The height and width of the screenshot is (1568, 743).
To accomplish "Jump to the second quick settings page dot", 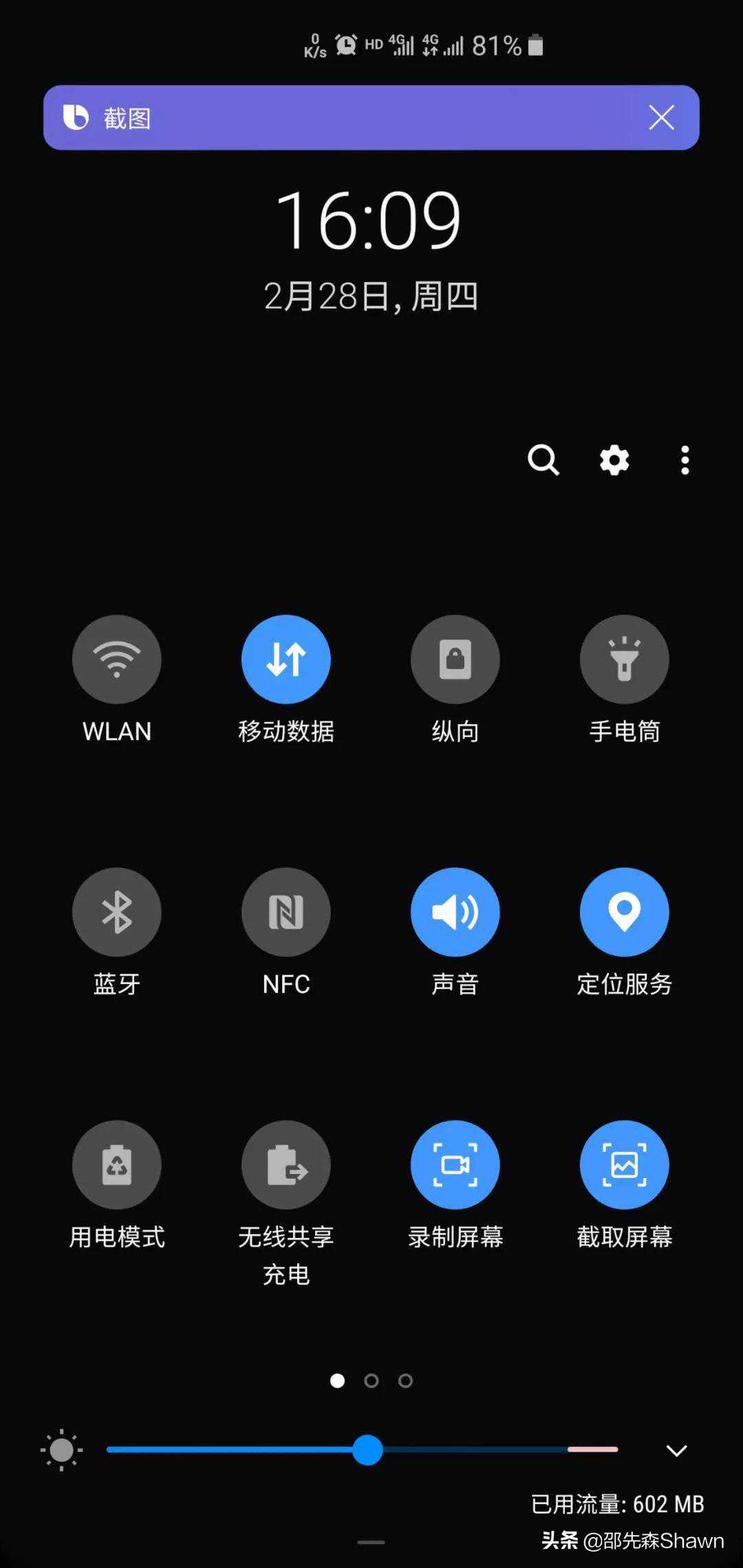I will pyautogui.click(x=371, y=1381).
